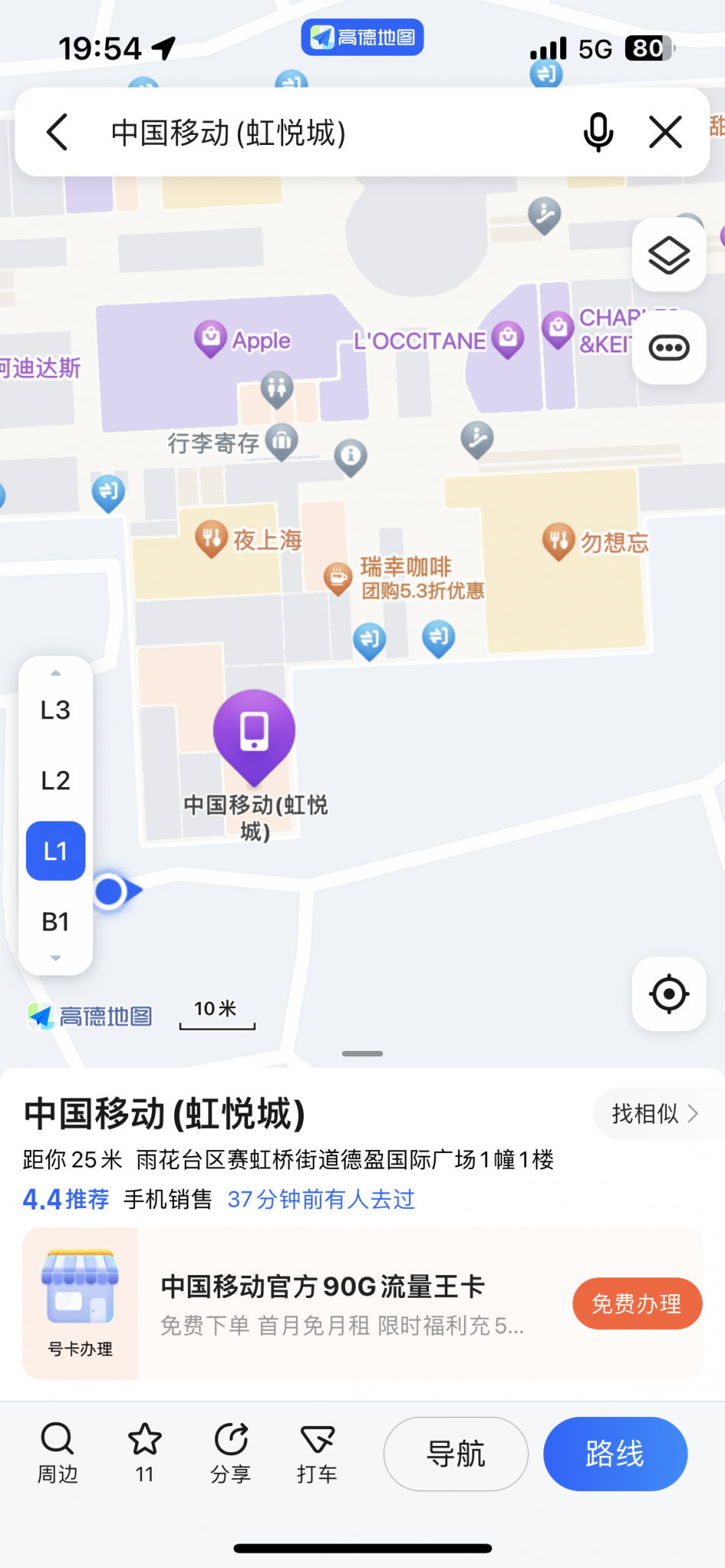The image size is (725, 1568).
Task: Go back using the search bar arrow
Action: [58, 133]
